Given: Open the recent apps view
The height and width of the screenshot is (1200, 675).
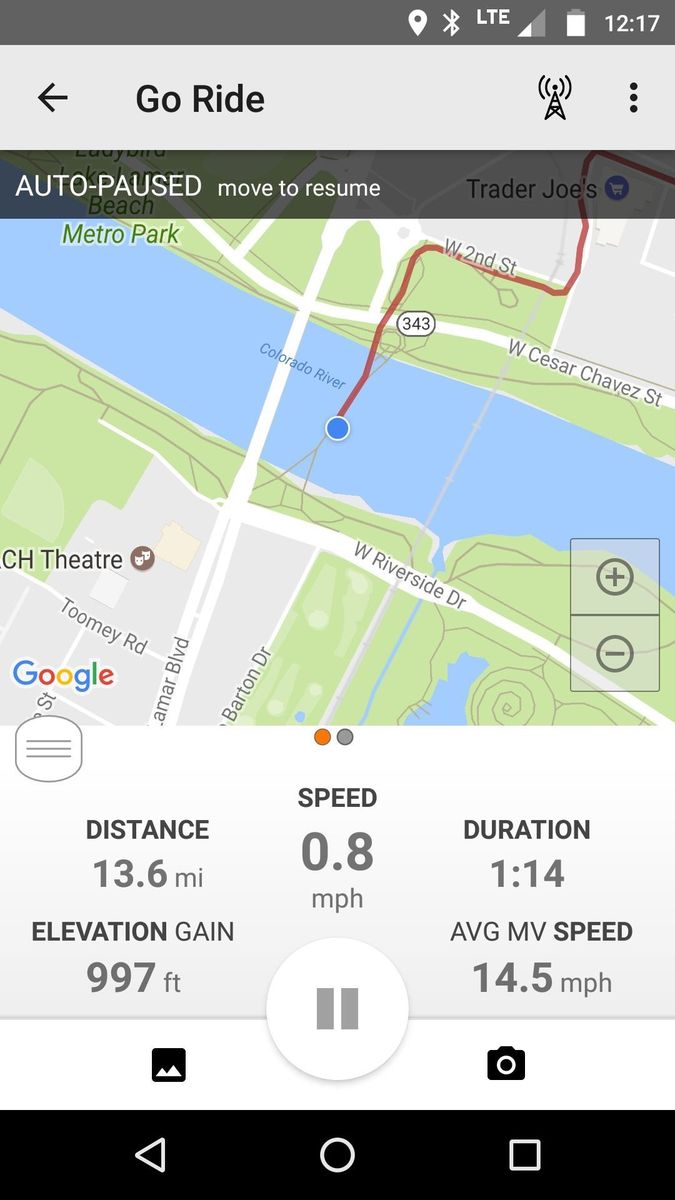Looking at the screenshot, I should 525,1155.
